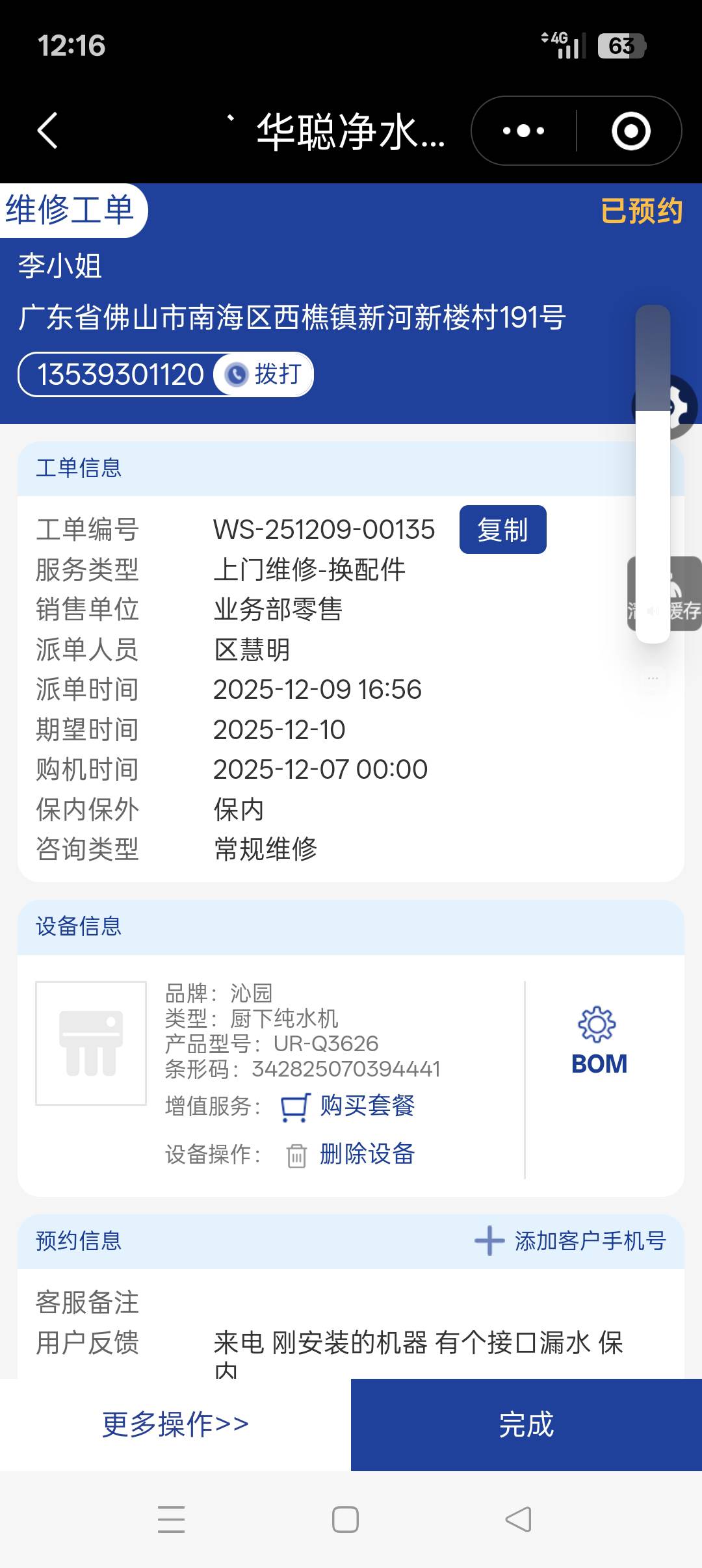The height and width of the screenshot is (1568, 702).
Task: Dial the customer via 拨打 button
Action: (x=265, y=374)
